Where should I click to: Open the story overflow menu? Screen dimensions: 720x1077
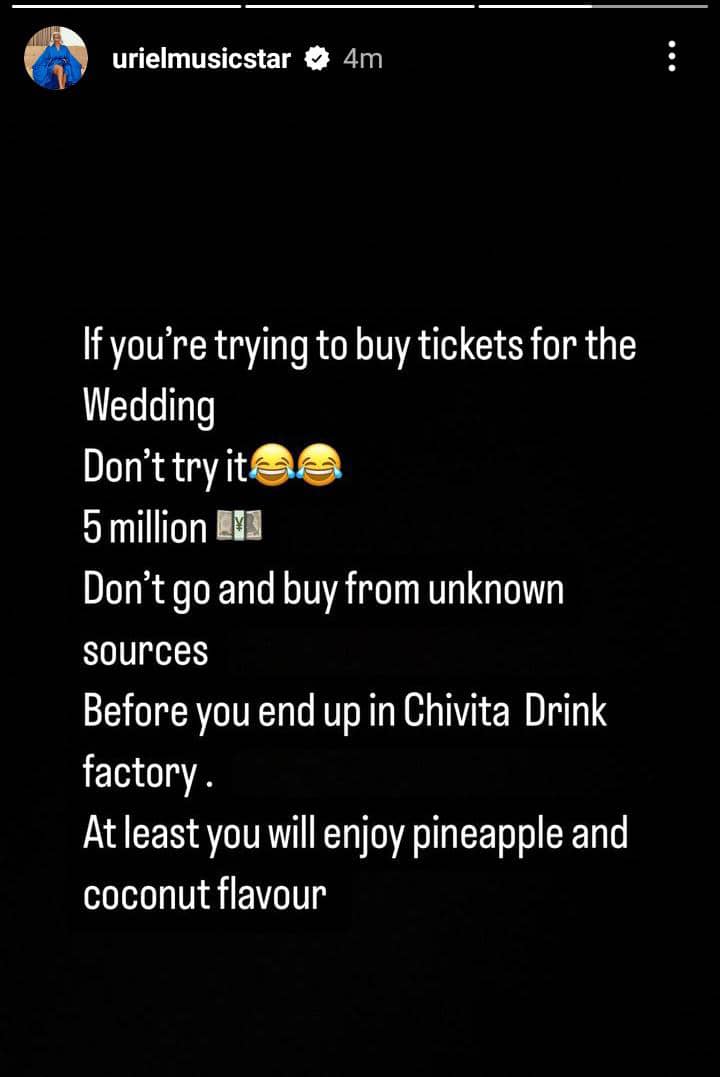[x=672, y=57]
